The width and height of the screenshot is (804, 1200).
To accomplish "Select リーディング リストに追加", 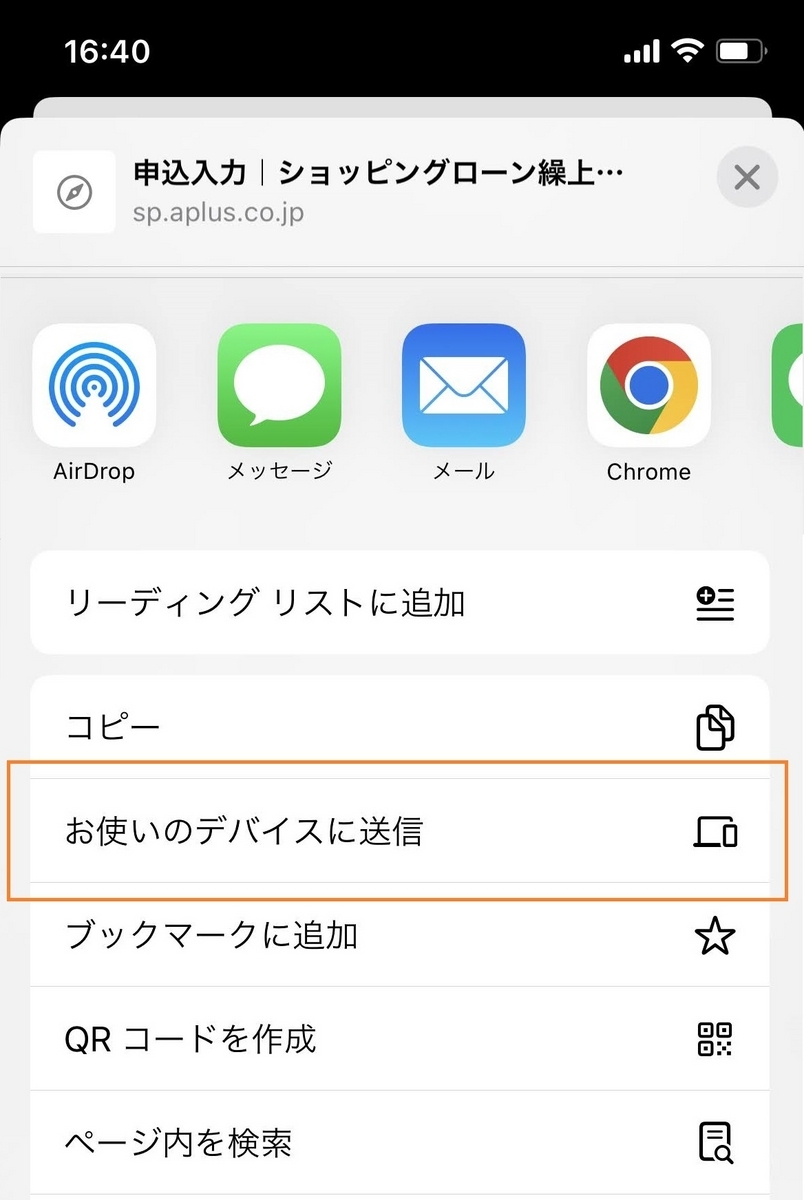I will tap(400, 602).
